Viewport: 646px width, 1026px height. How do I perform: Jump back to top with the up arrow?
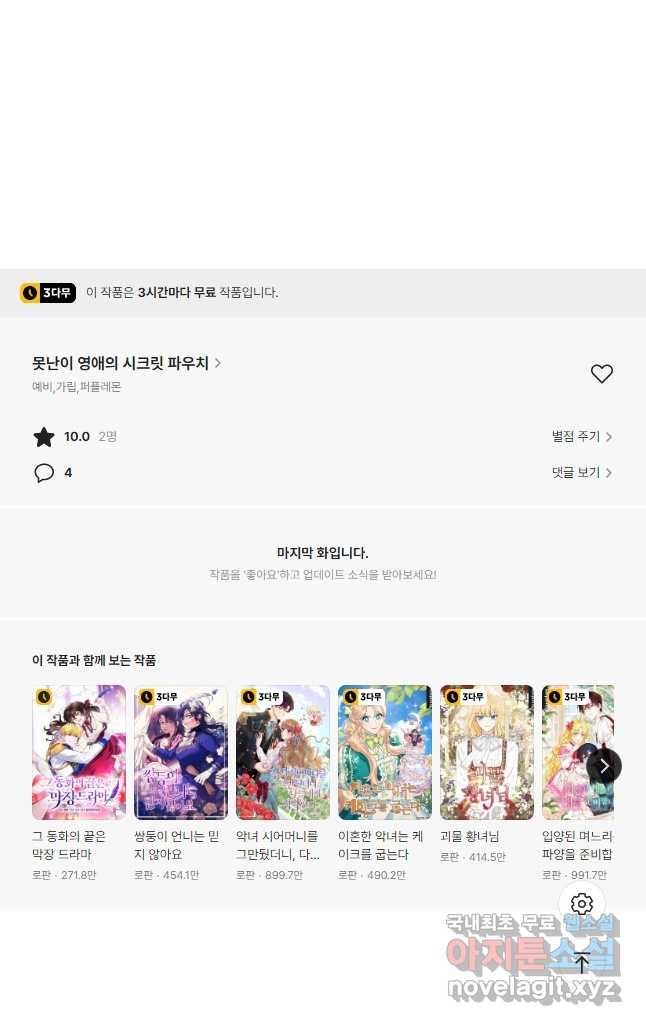582,963
